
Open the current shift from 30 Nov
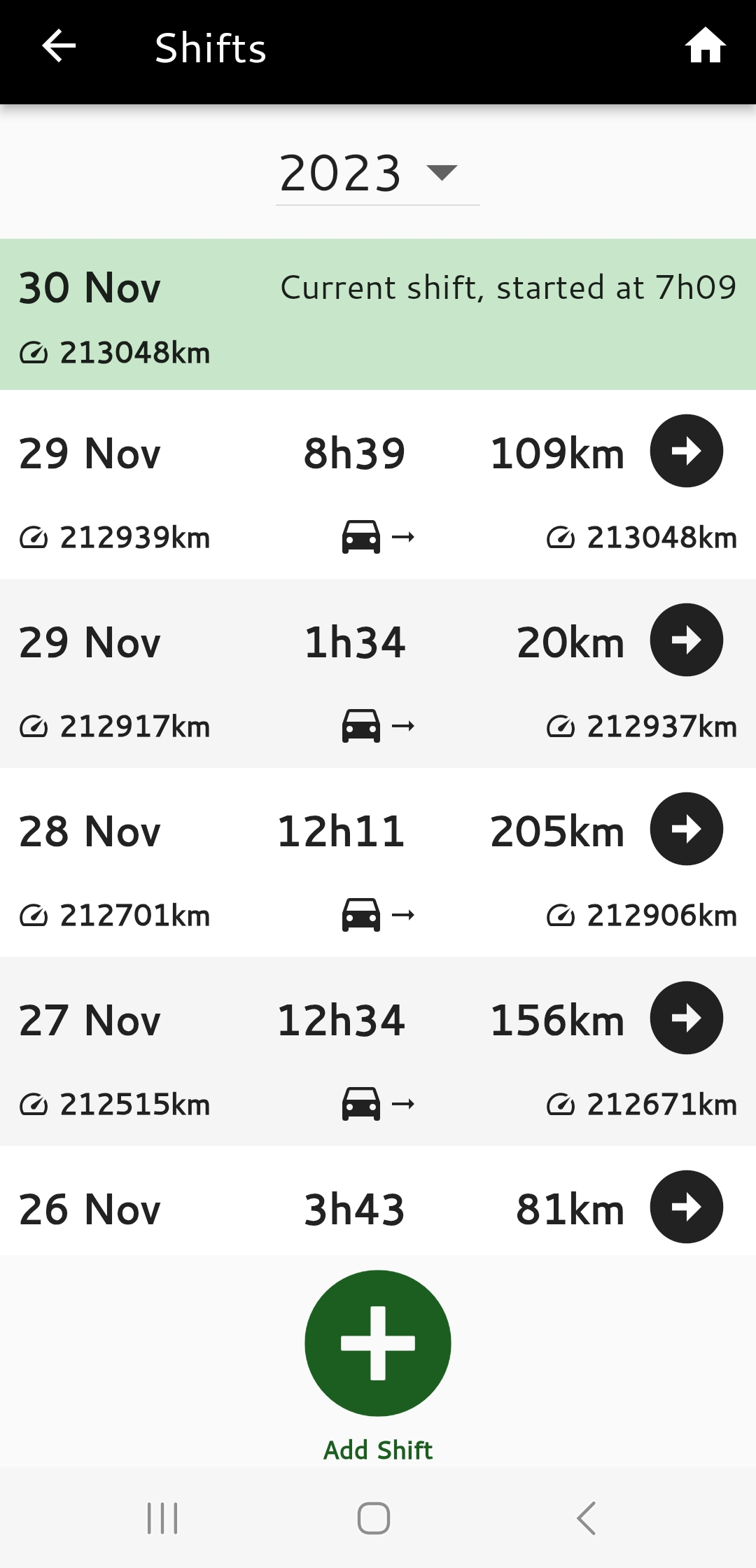[378, 314]
